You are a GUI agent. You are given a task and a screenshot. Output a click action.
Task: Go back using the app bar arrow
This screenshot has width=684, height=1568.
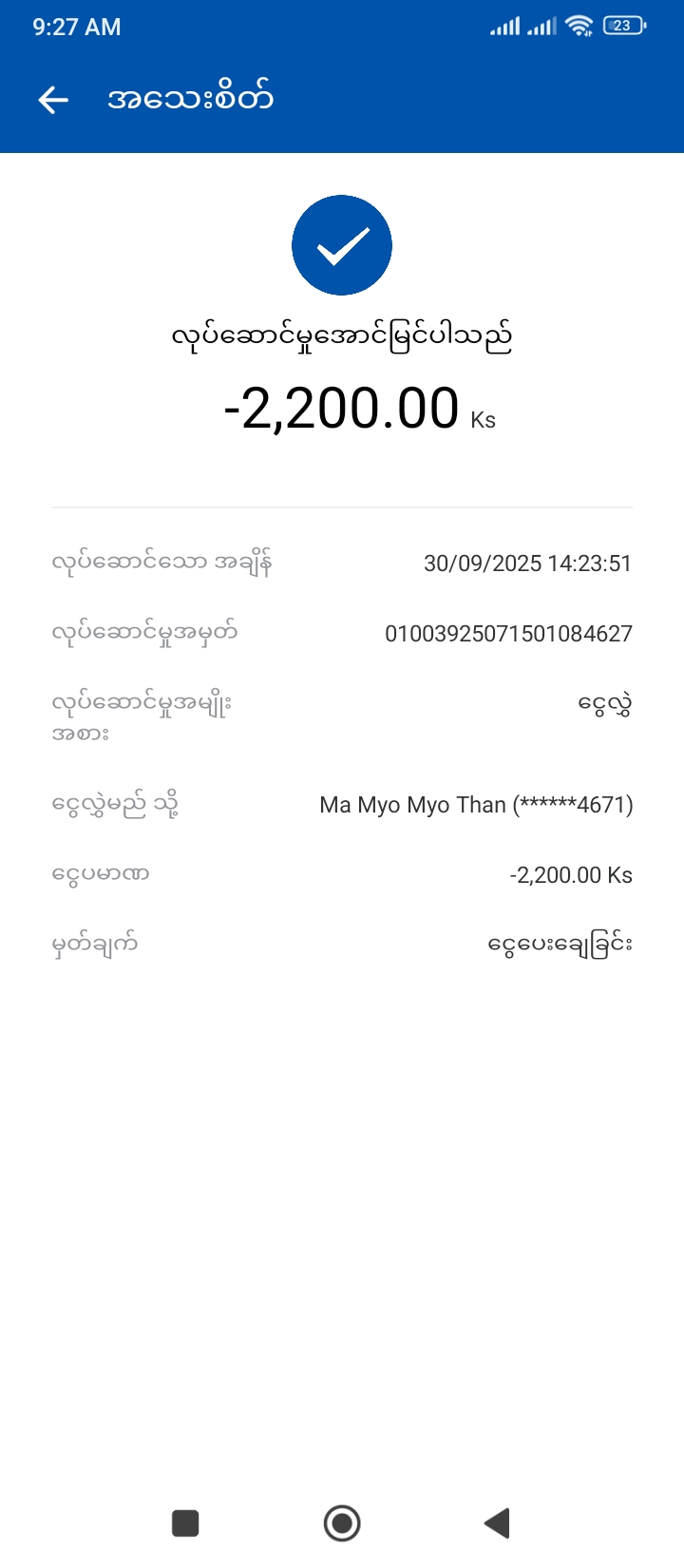tap(54, 100)
